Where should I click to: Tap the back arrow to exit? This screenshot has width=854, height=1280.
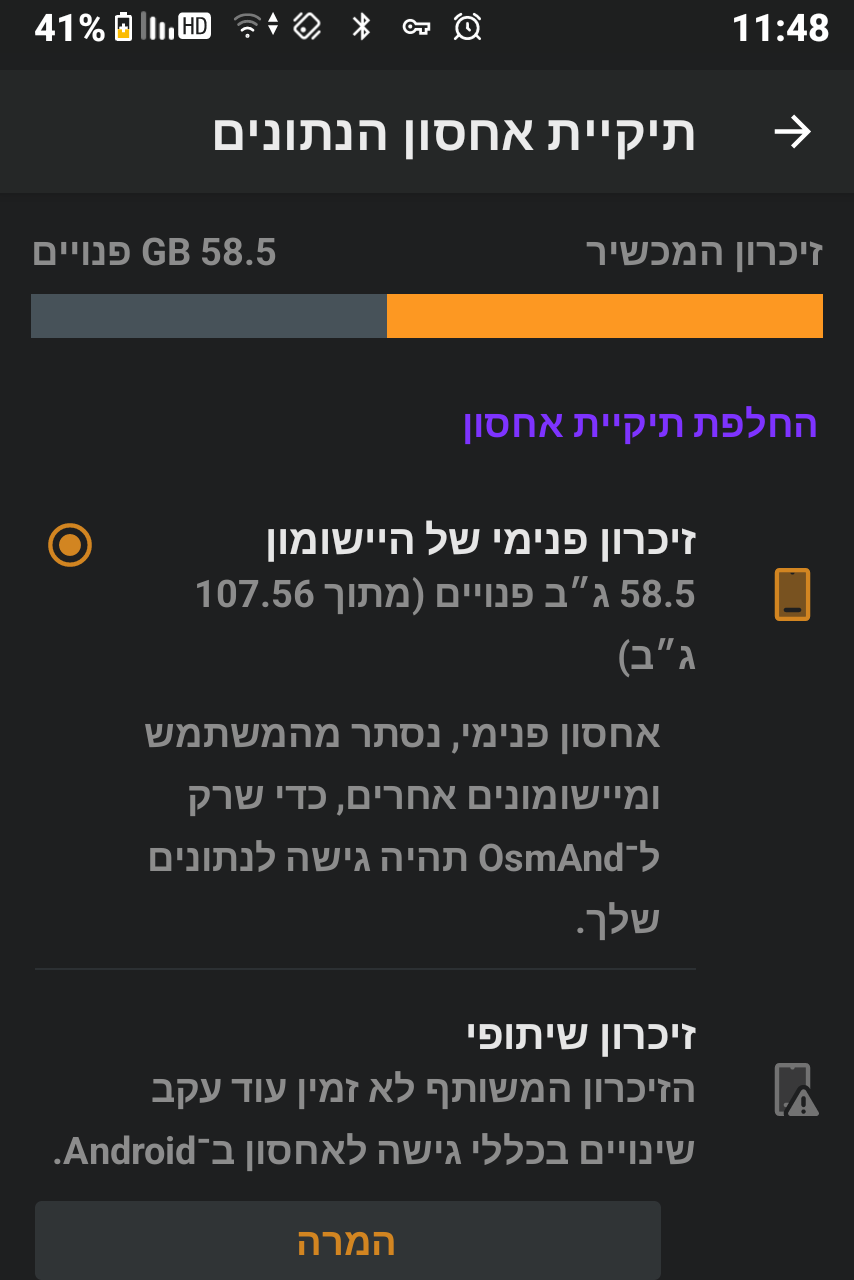[x=793, y=131]
